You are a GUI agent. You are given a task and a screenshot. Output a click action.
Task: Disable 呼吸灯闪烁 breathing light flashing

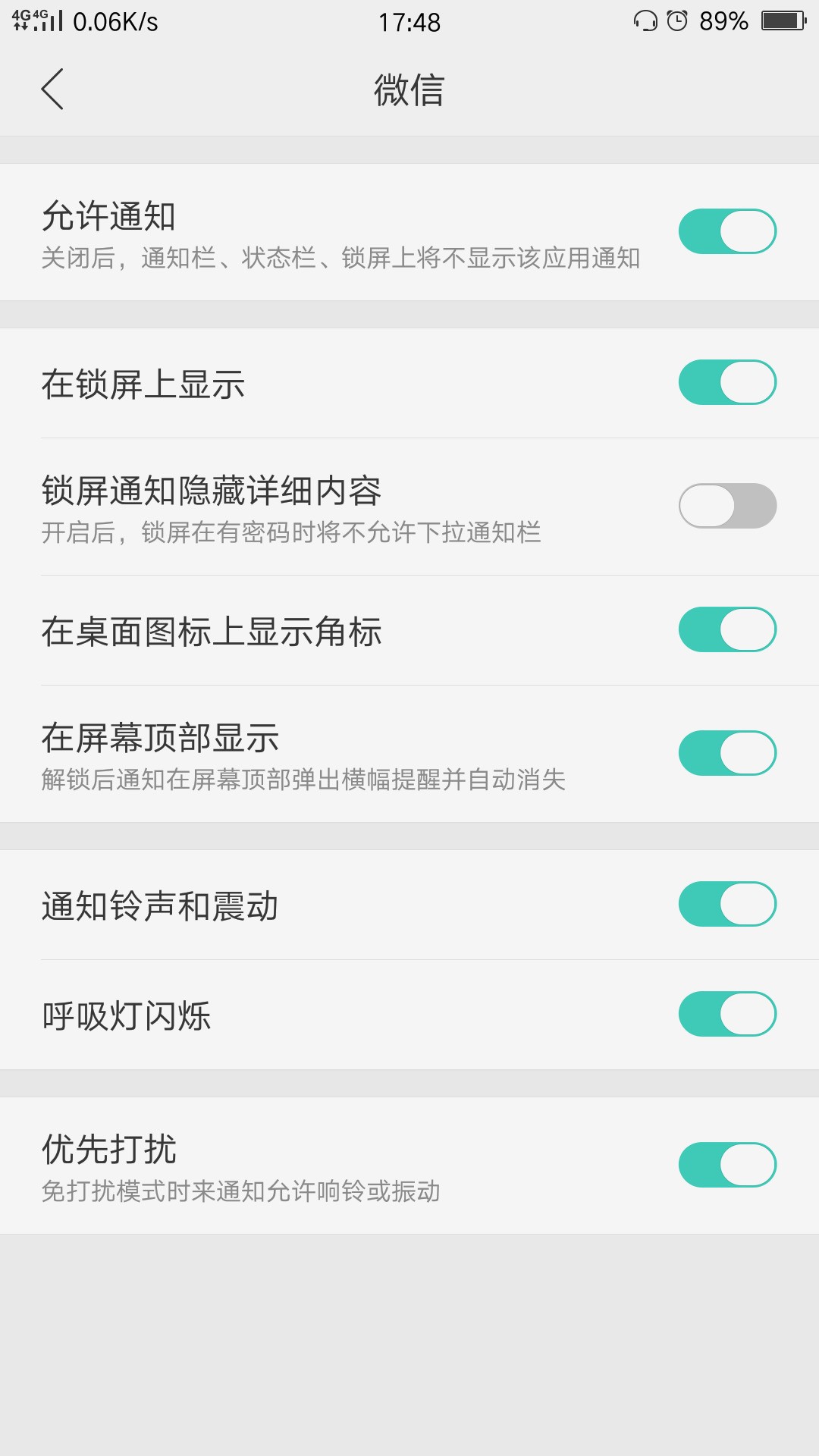pyautogui.click(x=729, y=1012)
